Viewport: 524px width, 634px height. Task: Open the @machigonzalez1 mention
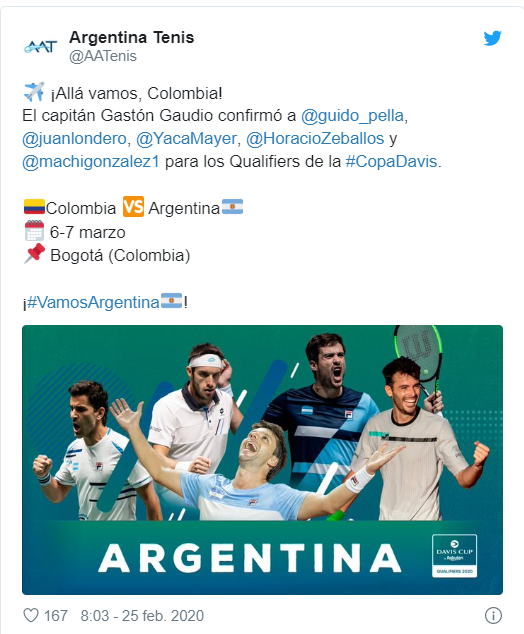91,162
